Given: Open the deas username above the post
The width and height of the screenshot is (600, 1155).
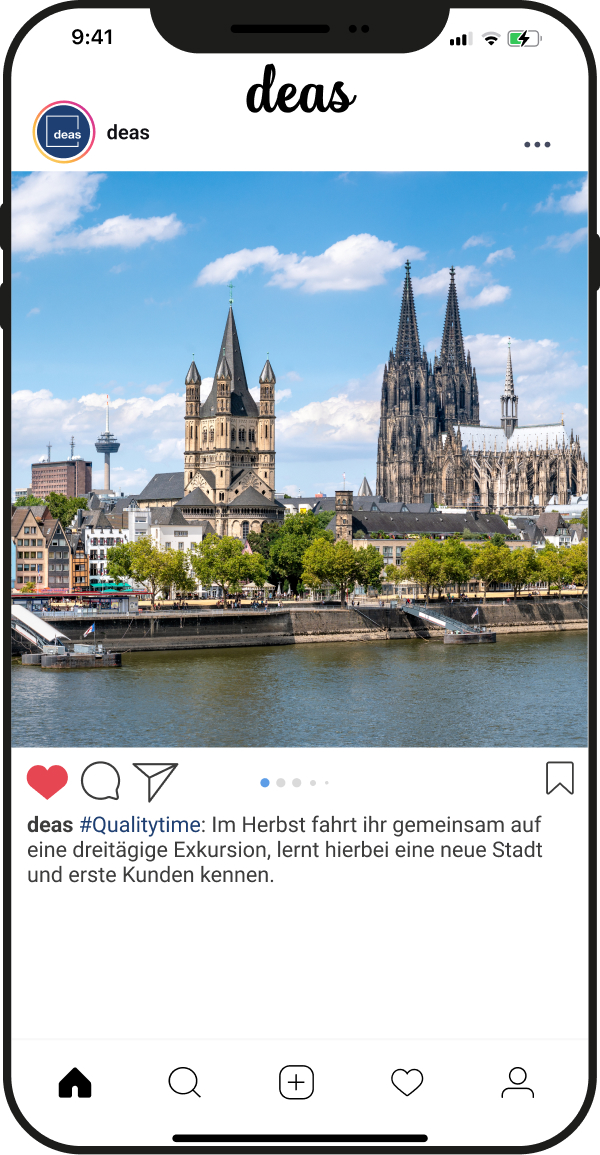Looking at the screenshot, I should (128, 132).
